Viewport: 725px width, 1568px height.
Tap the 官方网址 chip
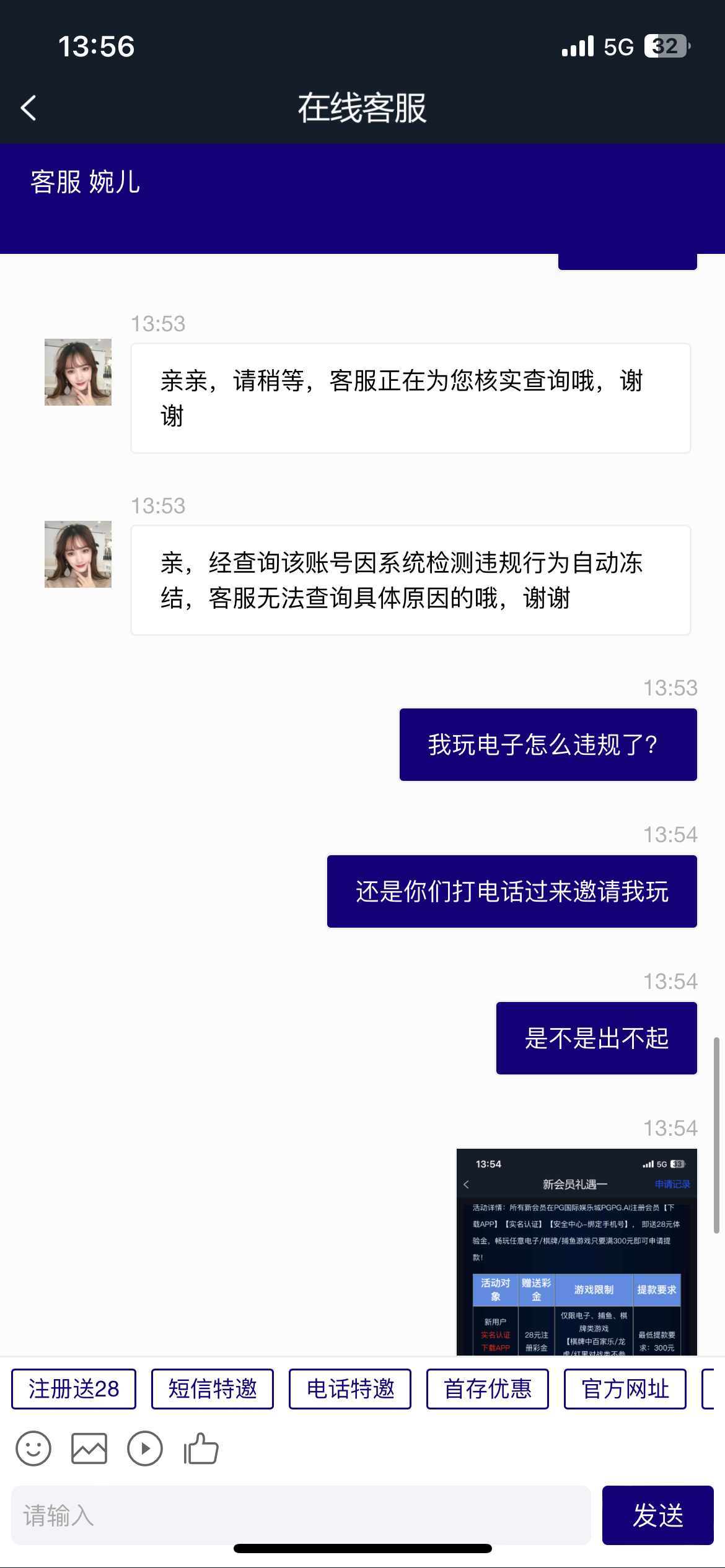coord(625,1389)
